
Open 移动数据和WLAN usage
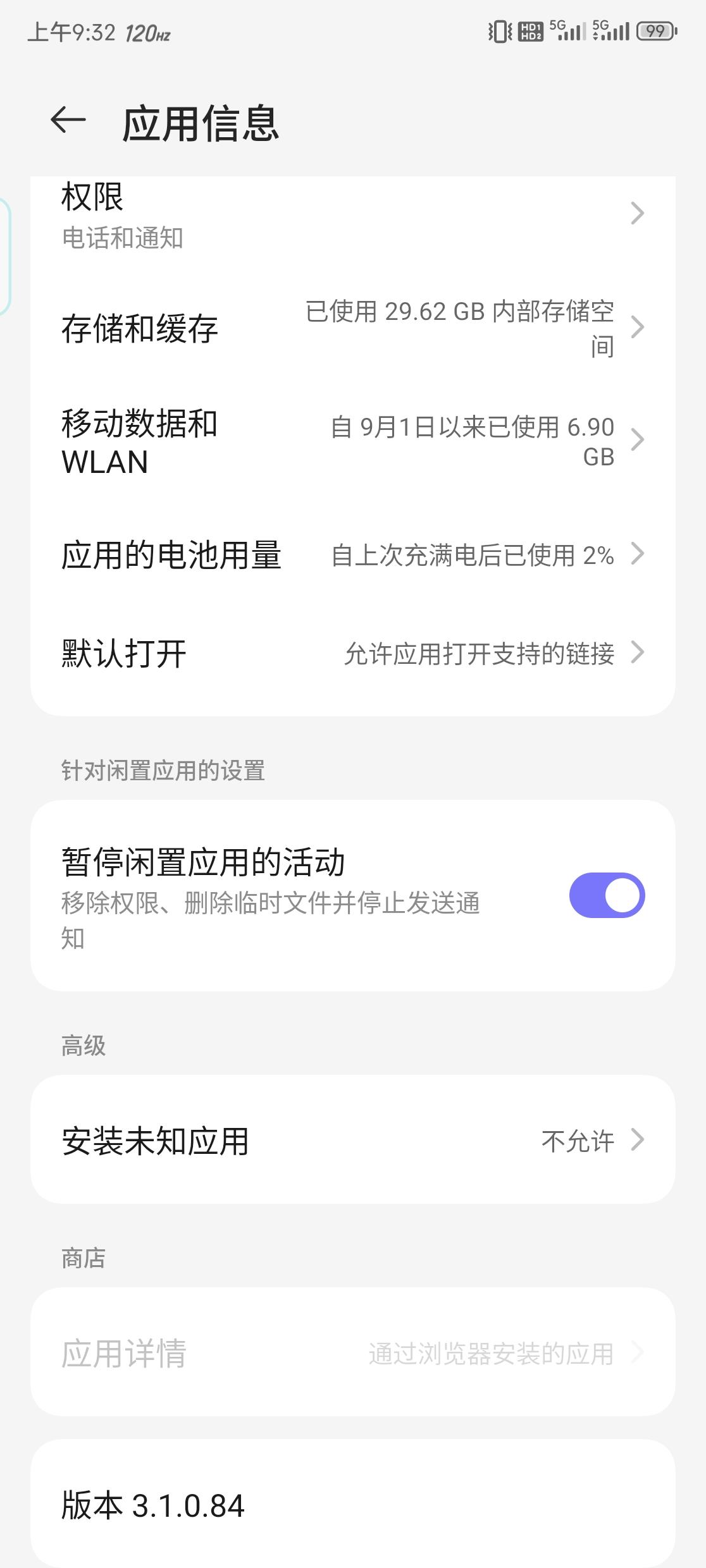point(353,442)
